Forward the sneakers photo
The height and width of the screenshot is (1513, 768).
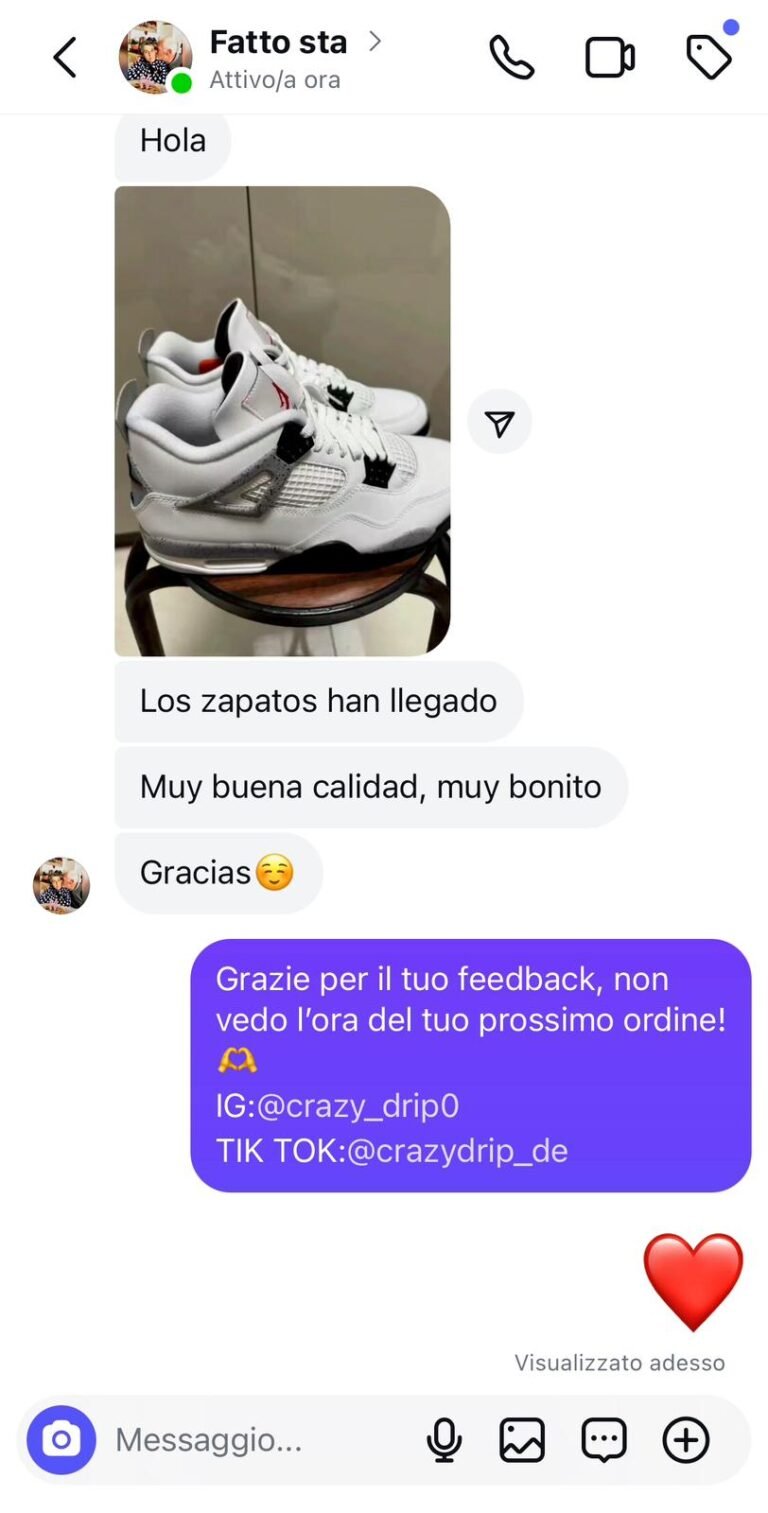click(x=500, y=422)
